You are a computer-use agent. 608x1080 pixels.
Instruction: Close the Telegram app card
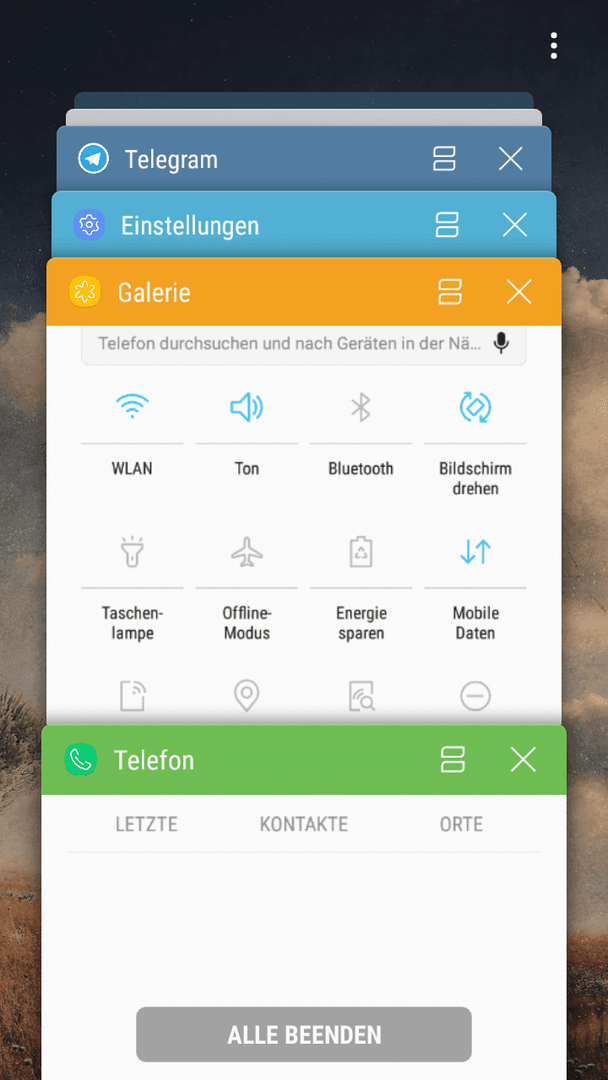(510, 159)
